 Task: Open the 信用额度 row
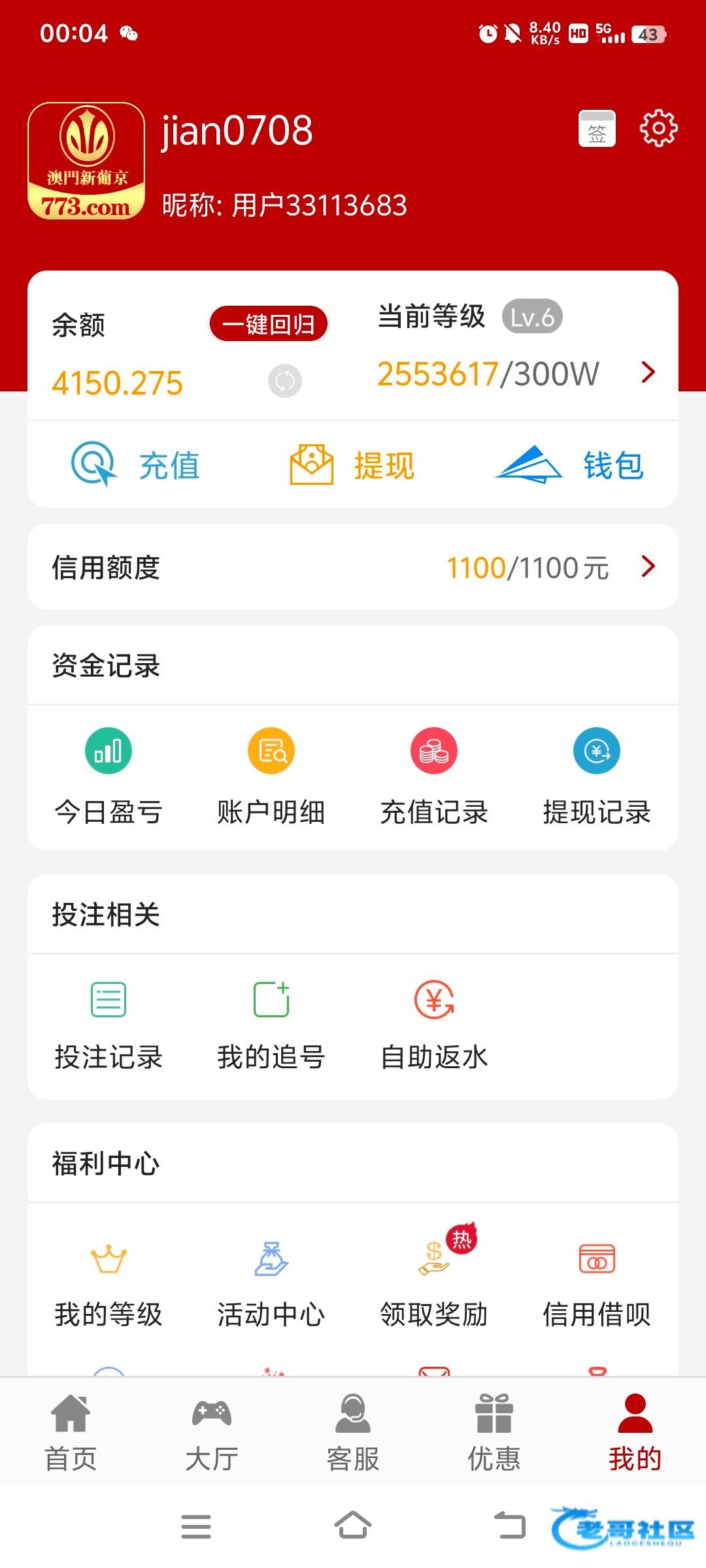353,567
